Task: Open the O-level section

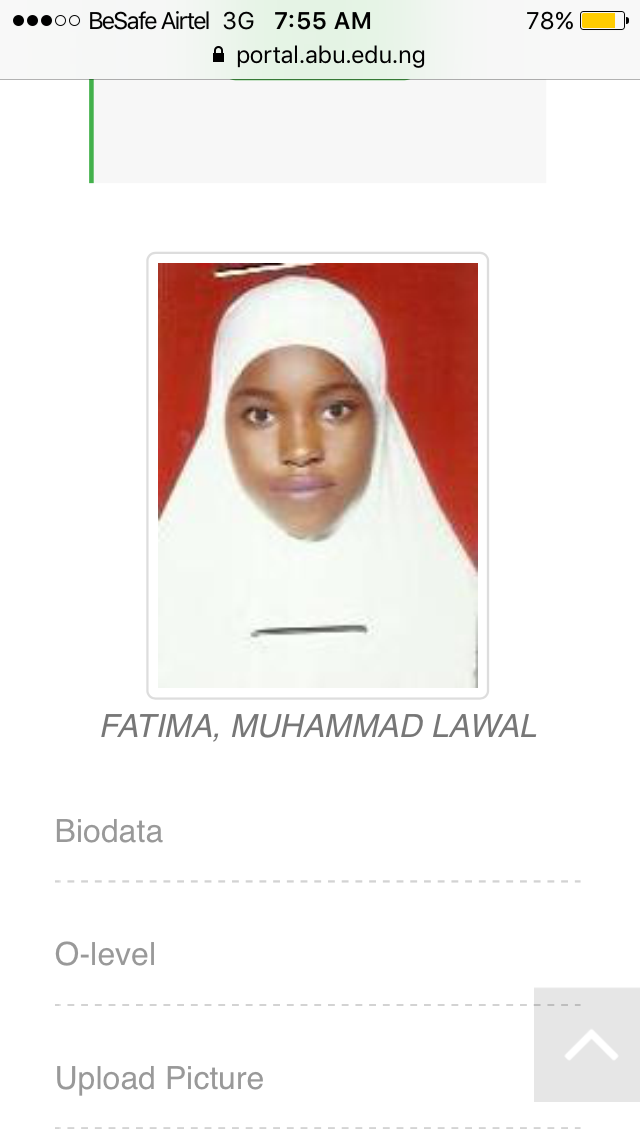Action: 105,954
